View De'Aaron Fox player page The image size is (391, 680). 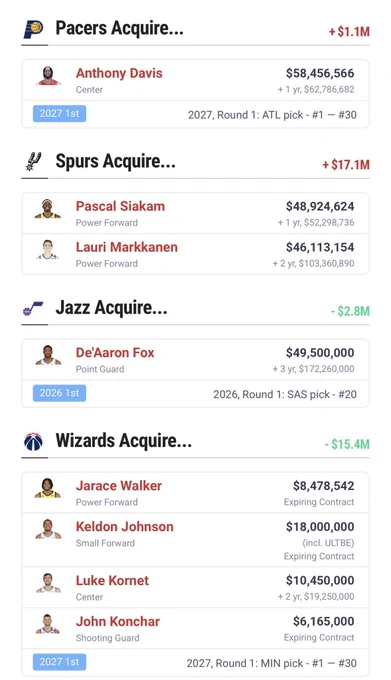coord(115,353)
